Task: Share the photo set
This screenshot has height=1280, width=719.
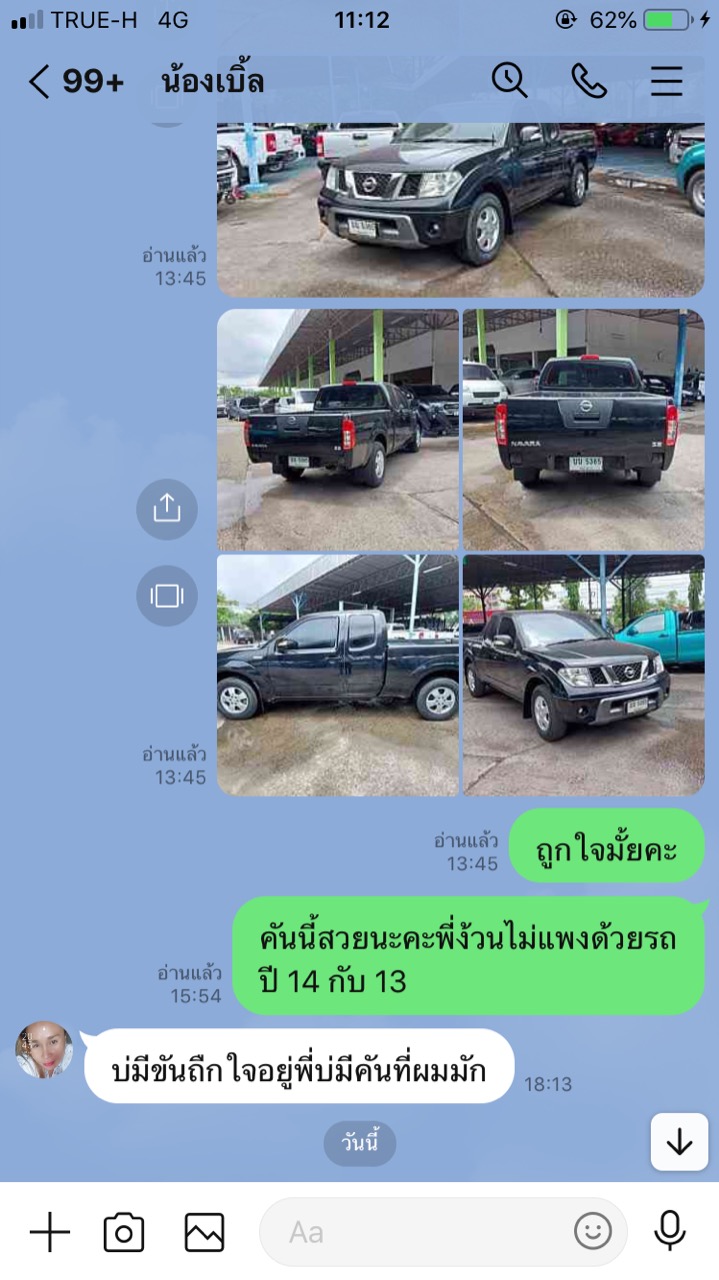Action: tap(166, 508)
